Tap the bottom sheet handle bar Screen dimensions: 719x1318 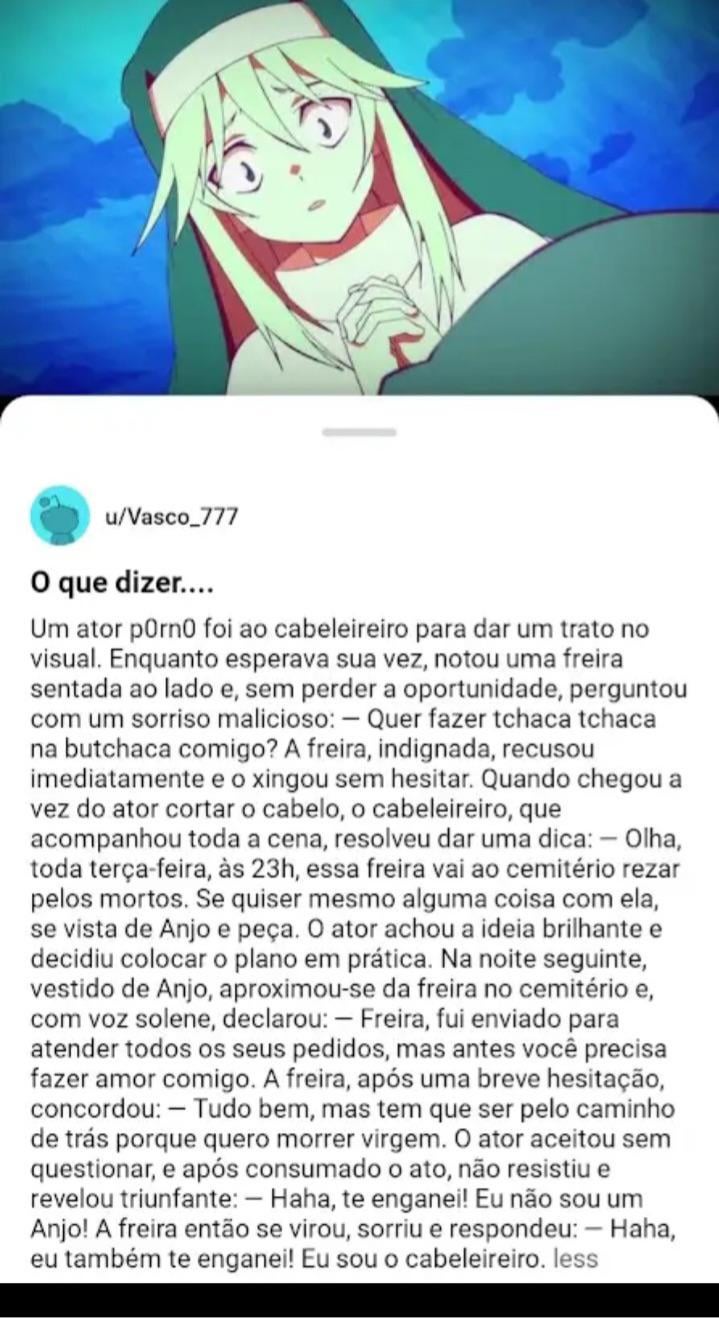click(x=359, y=433)
